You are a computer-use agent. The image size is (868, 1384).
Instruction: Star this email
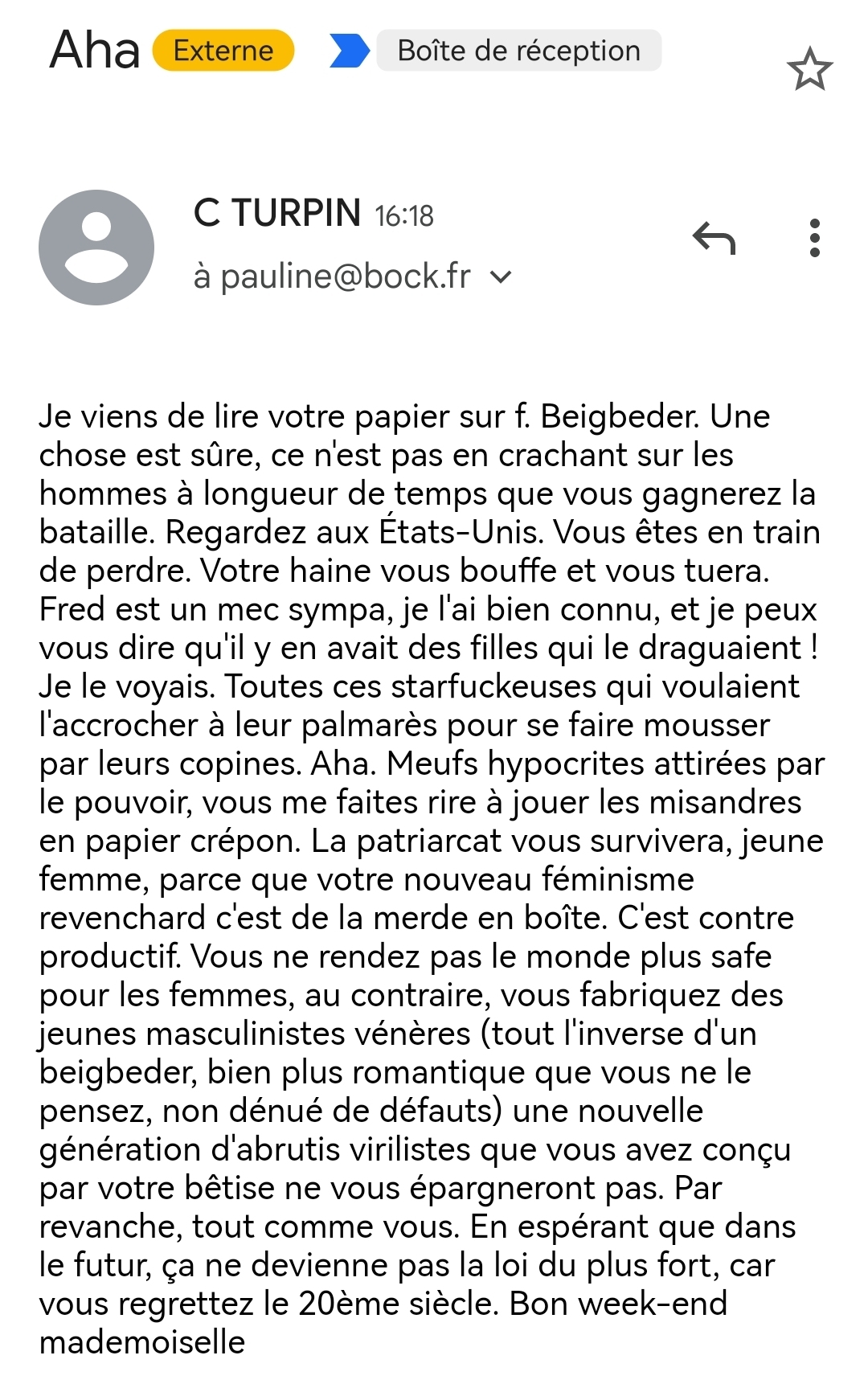[x=809, y=69]
